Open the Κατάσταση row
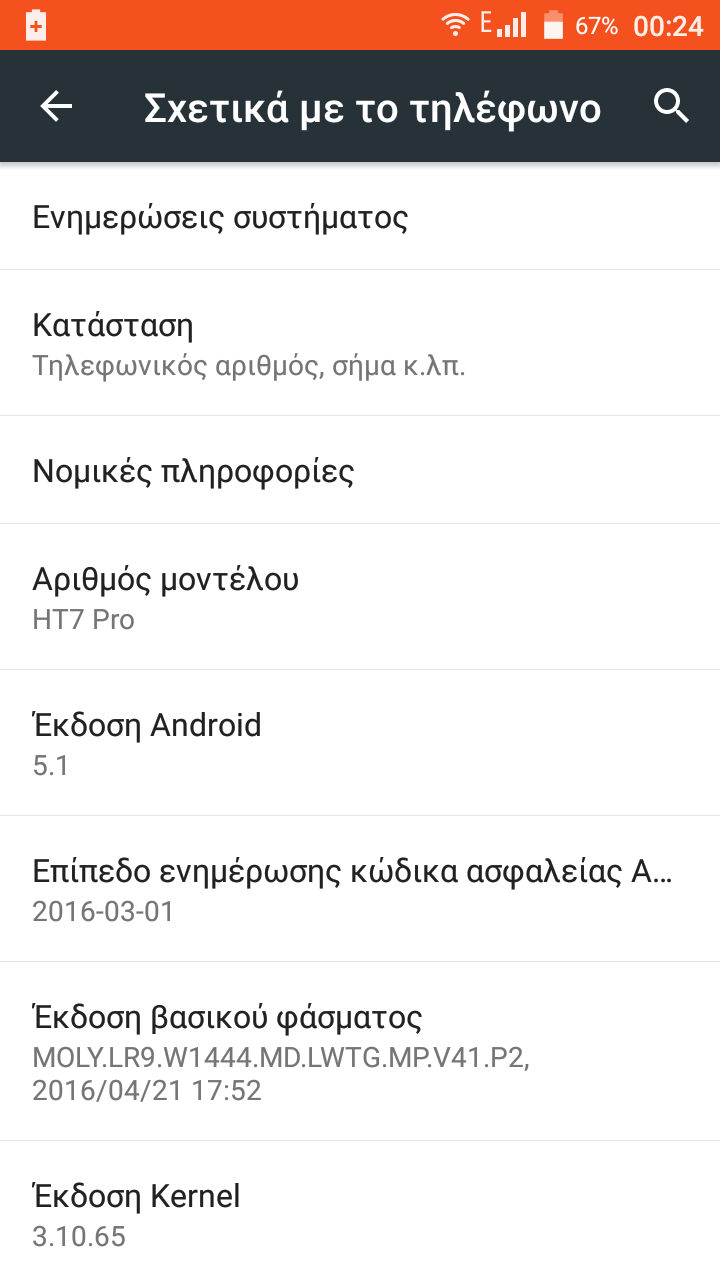 360,343
